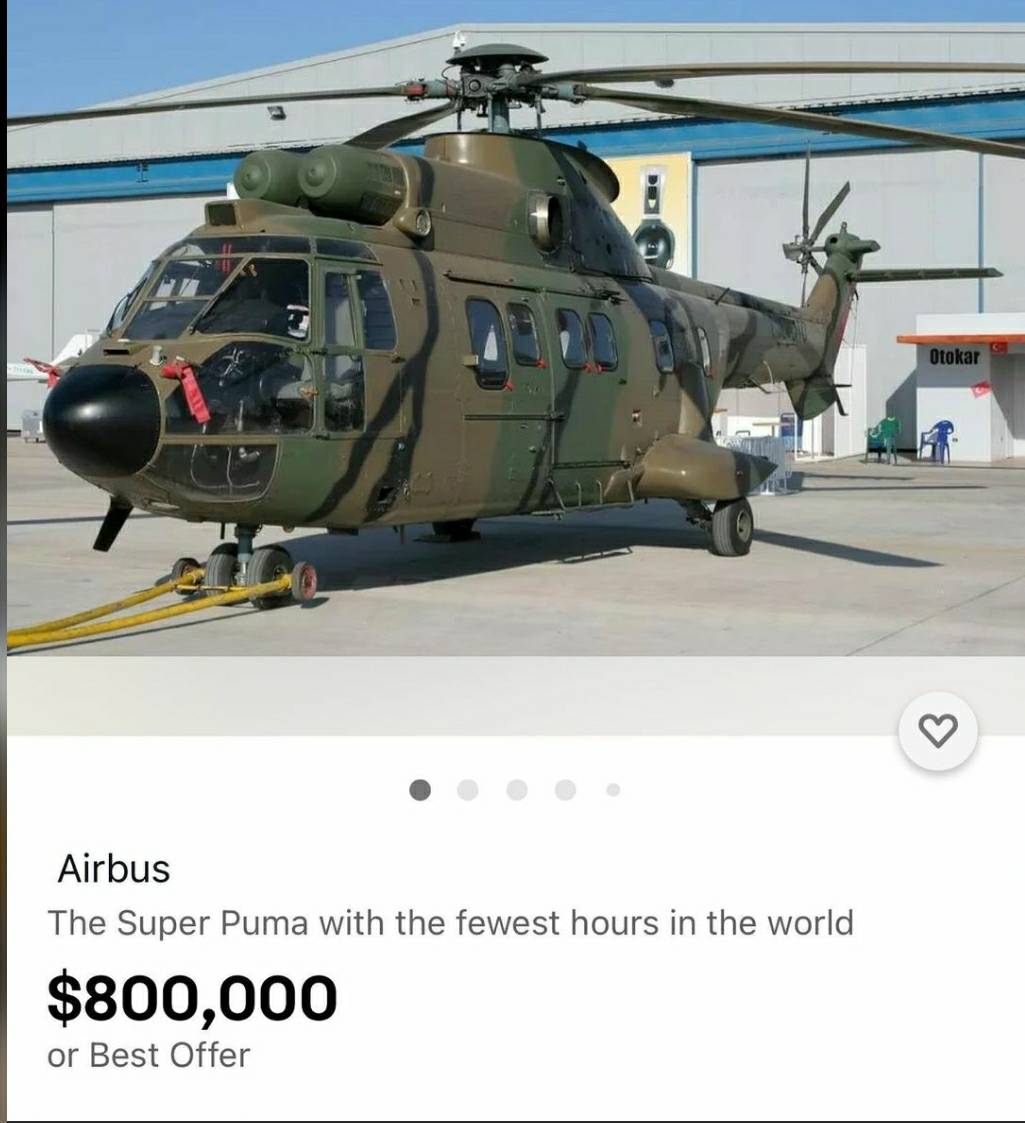Viewport: 1025px width, 1123px height.
Task: Save the Super Puma listing with the heart
Action: 937,731
